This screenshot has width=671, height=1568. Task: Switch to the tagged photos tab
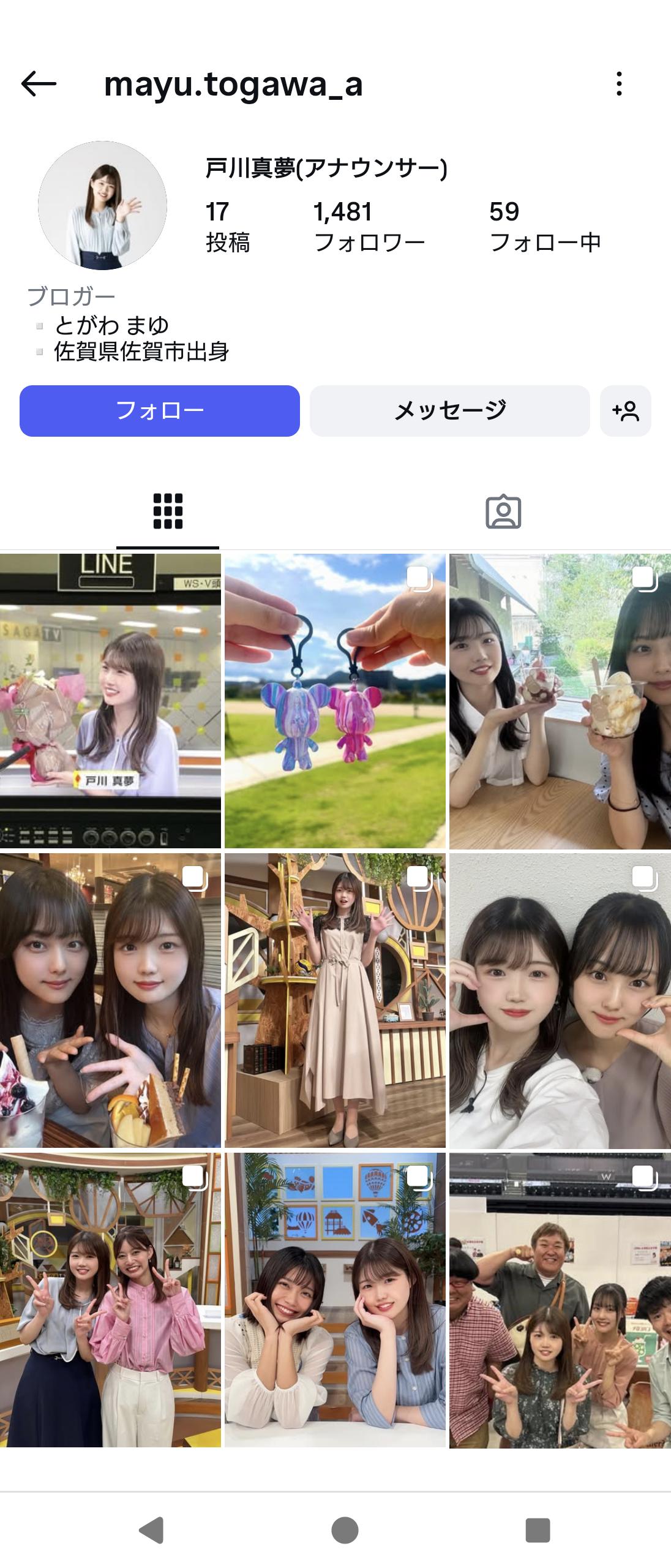[x=503, y=511]
